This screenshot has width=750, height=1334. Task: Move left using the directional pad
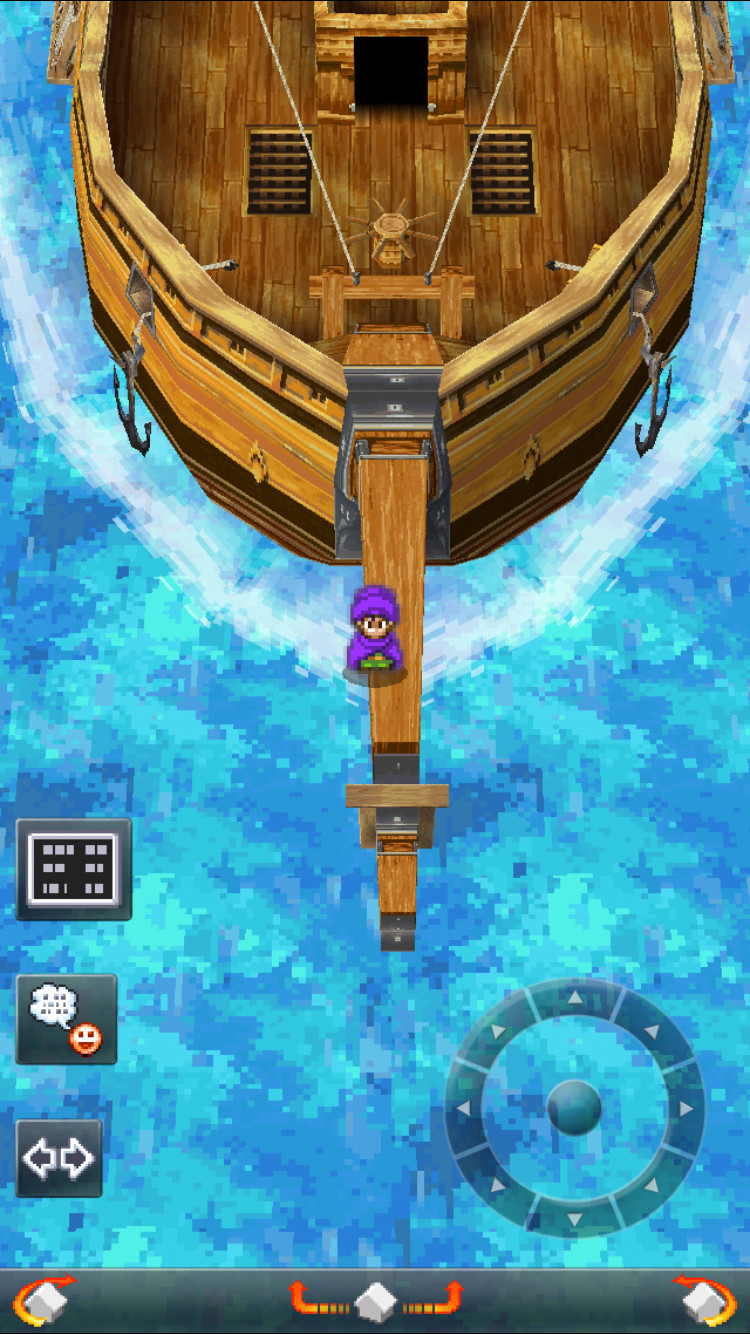(x=464, y=1108)
